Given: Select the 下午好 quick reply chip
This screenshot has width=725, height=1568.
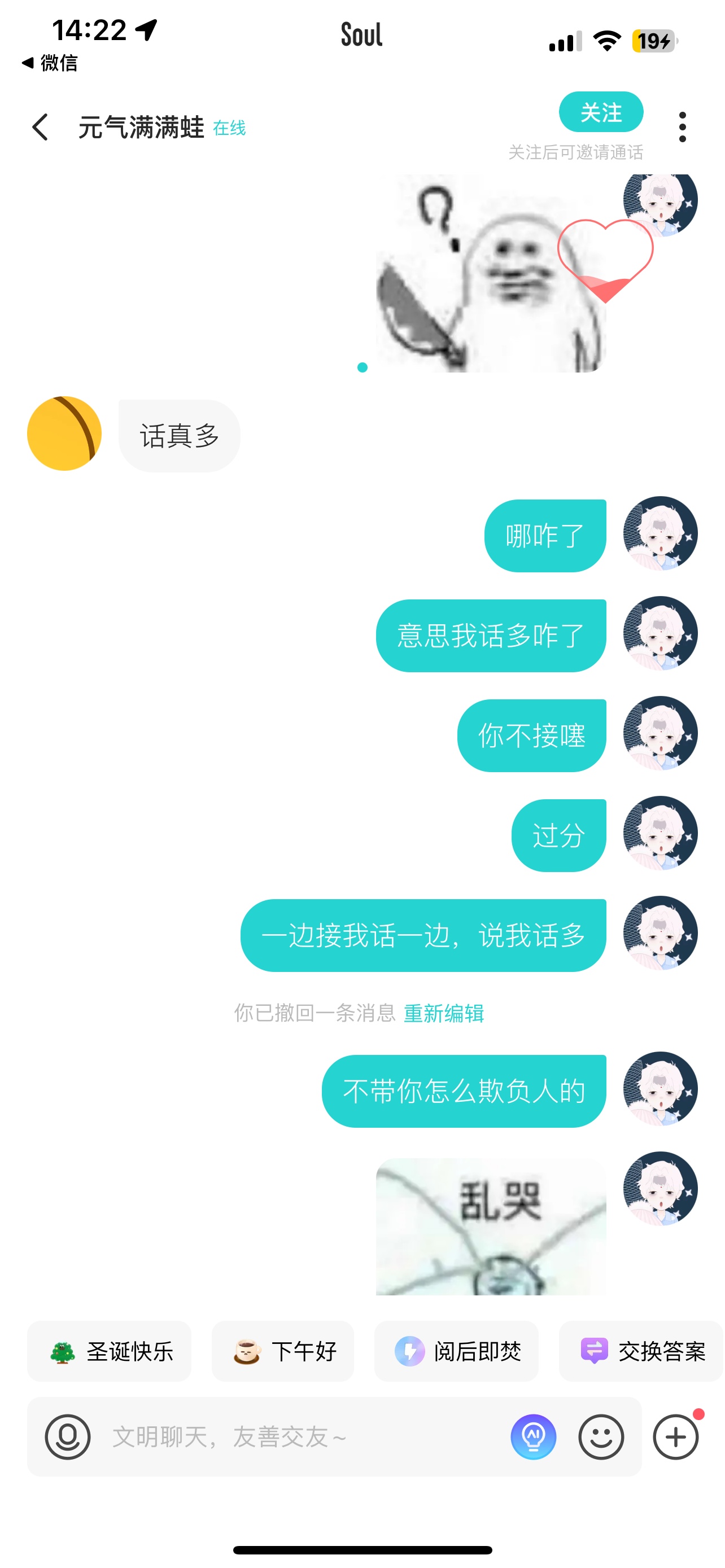Looking at the screenshot, I should point(282,1351).
